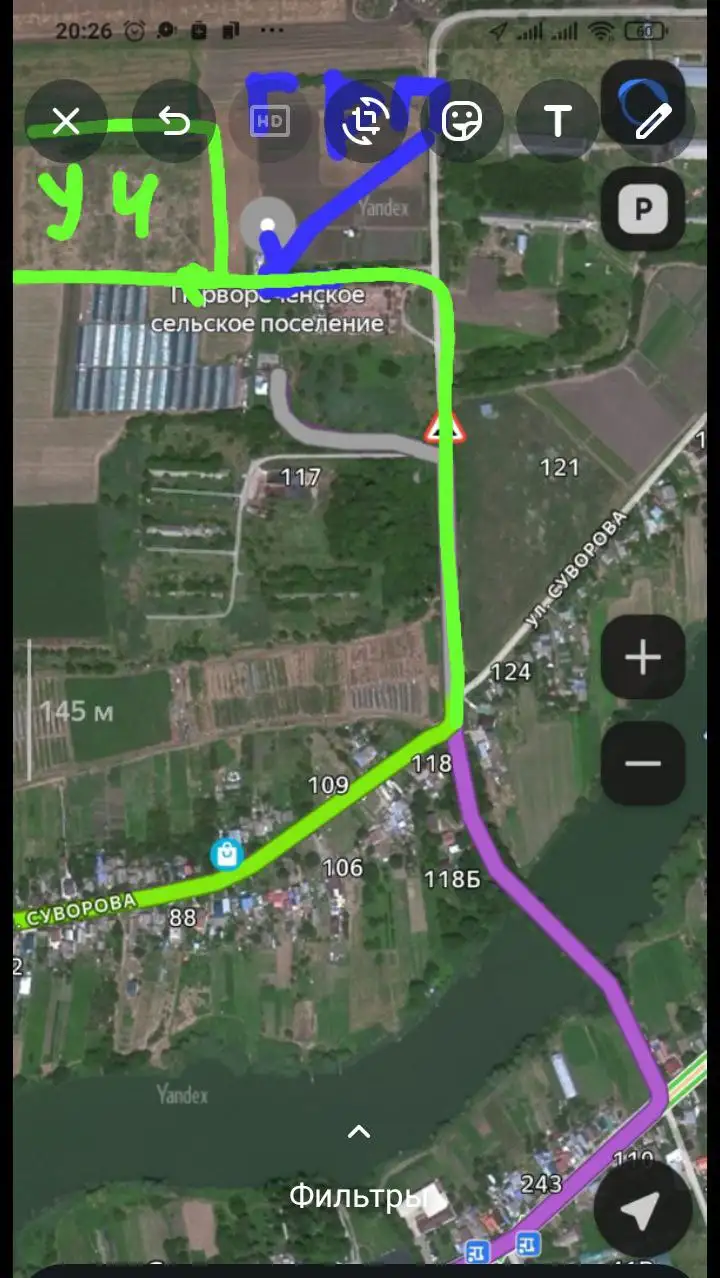720x1278 pixels.
Task: Tap the alarm clock status bar icon
Action: tap(134, 31)
